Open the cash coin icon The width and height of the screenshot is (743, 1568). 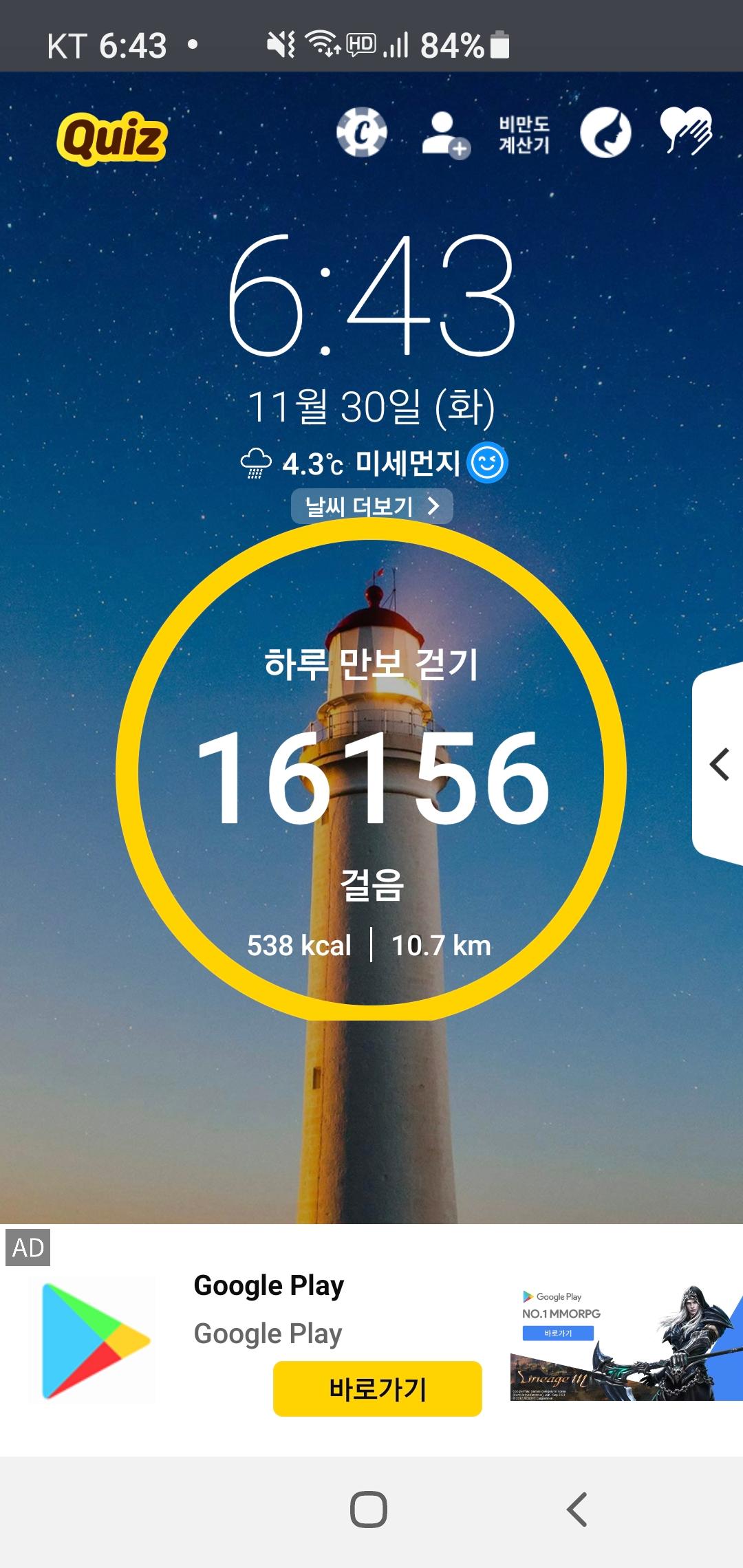(361, 133)
